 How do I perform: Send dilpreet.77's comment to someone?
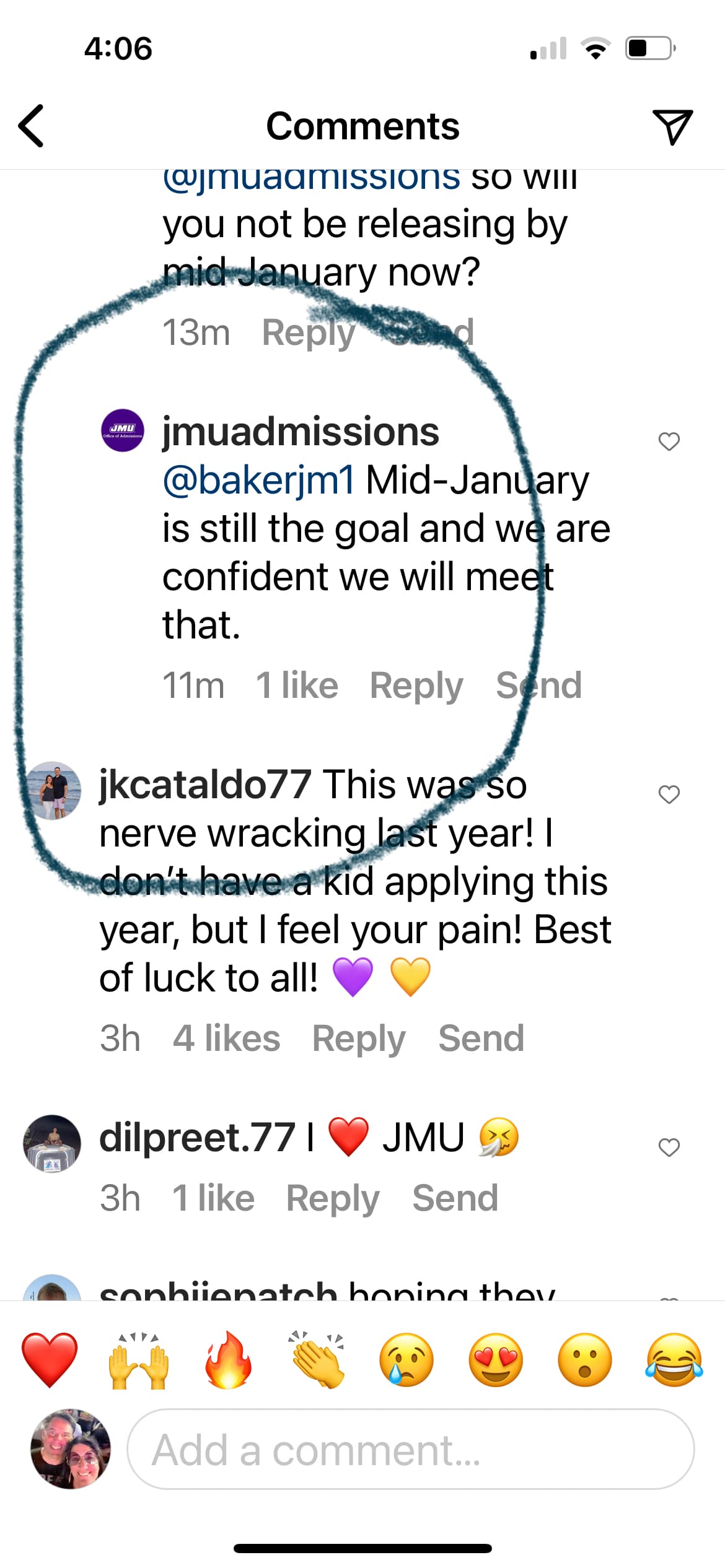point(455,1198)
